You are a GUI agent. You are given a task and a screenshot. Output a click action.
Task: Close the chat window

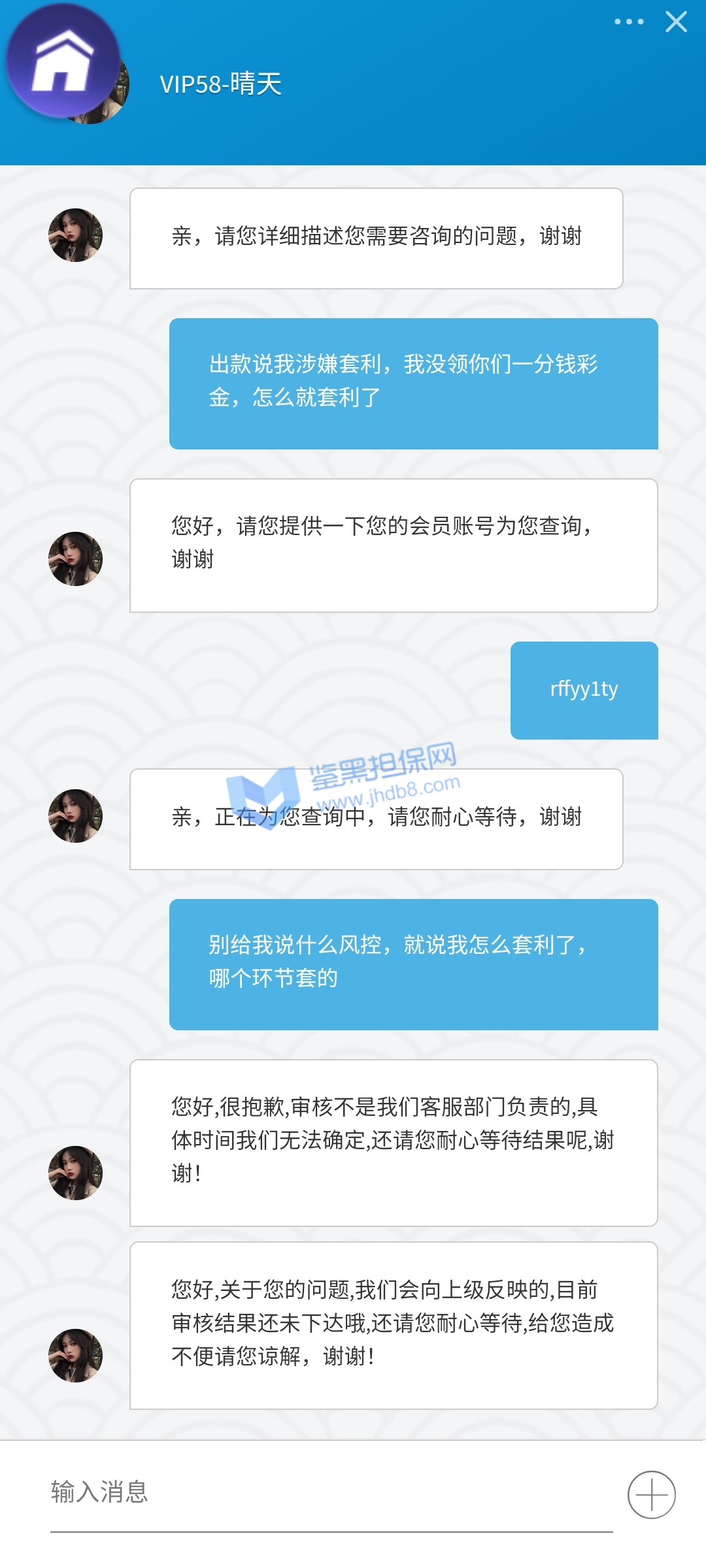click(676, 22)
